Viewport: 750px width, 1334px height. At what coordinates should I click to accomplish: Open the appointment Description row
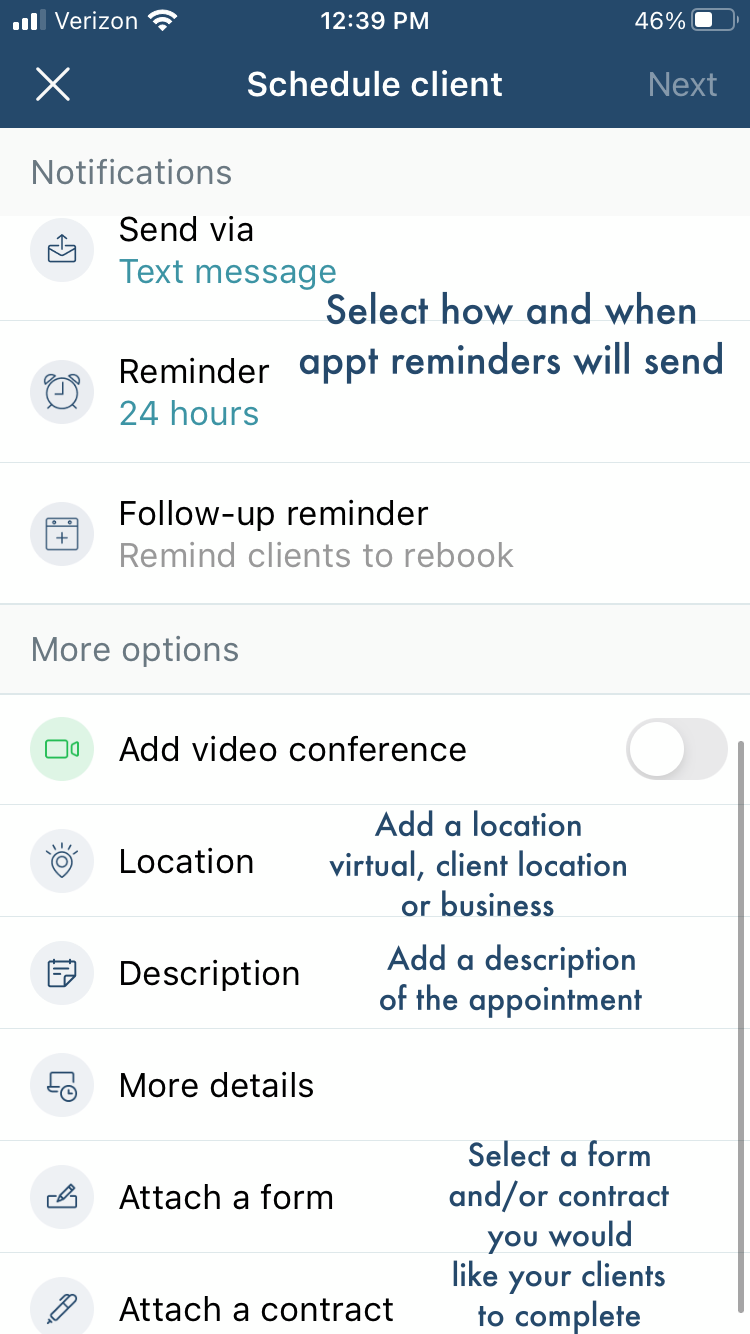[x=375, y=973]
